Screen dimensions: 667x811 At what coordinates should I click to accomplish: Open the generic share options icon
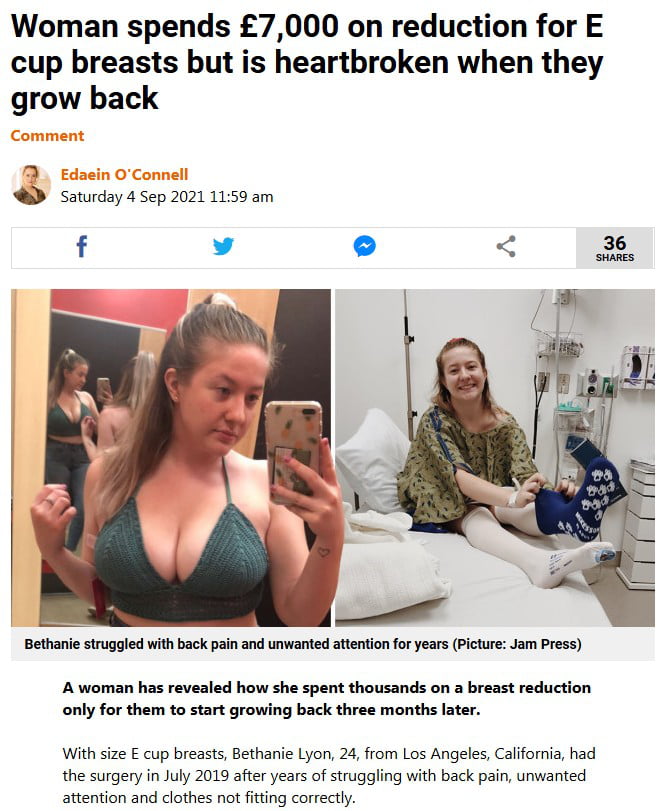506,247
